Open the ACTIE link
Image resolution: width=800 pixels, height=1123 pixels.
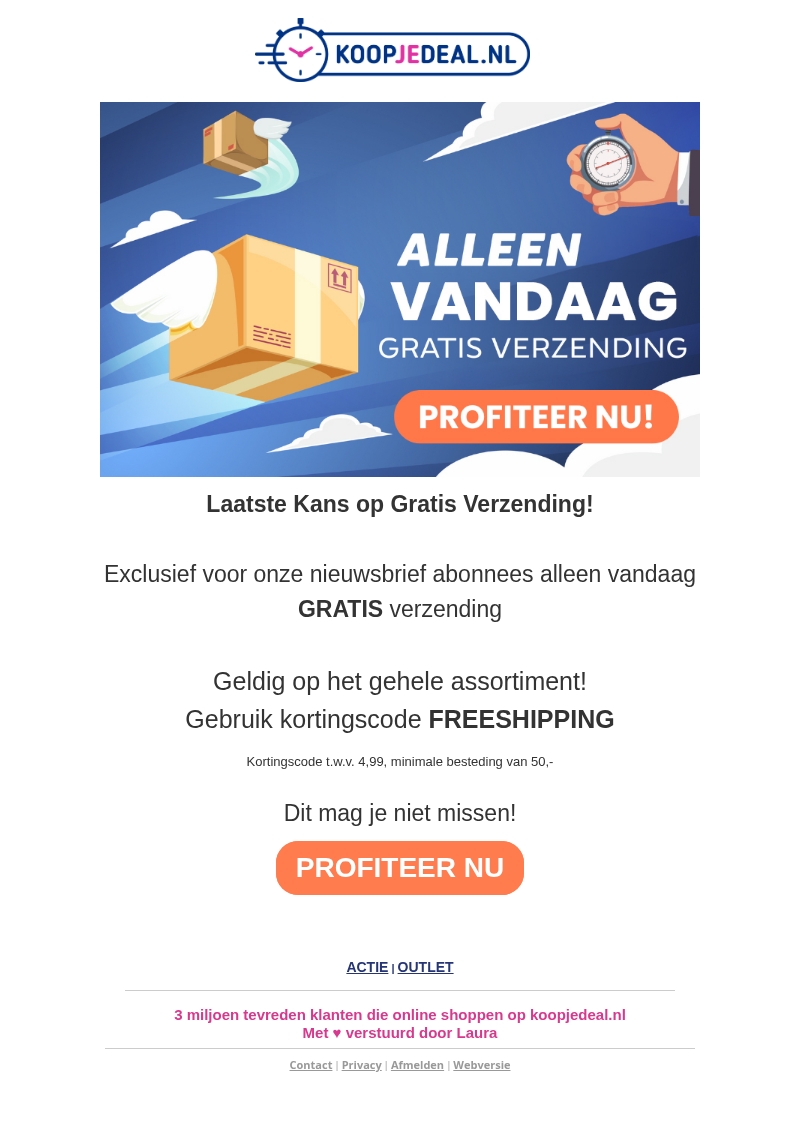point(367,967)
